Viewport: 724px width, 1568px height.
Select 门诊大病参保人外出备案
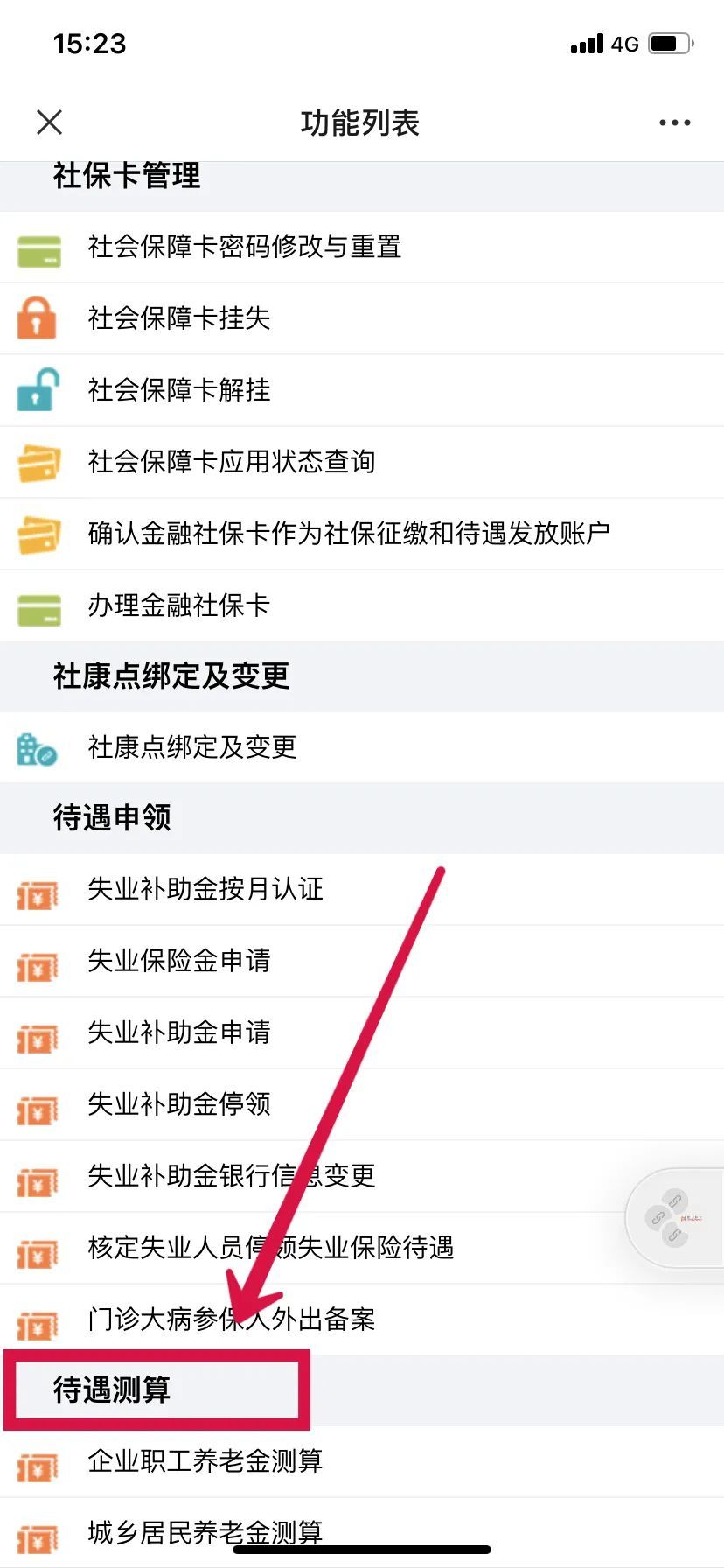pyautogui.click(x=362, y=1319)
